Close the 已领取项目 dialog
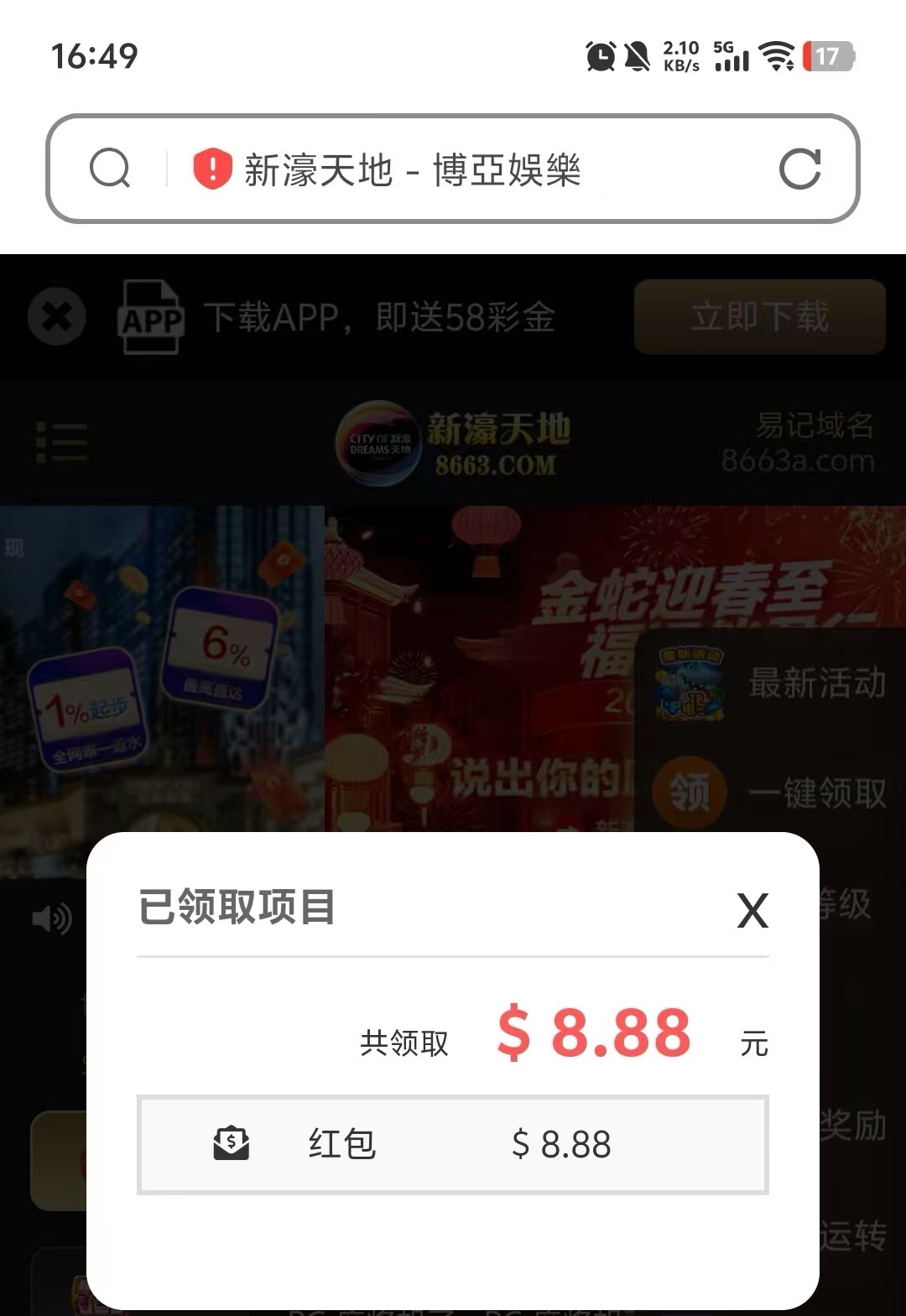Image resolution: width=906 pixels, height=1316 pixels. point(752,911)
